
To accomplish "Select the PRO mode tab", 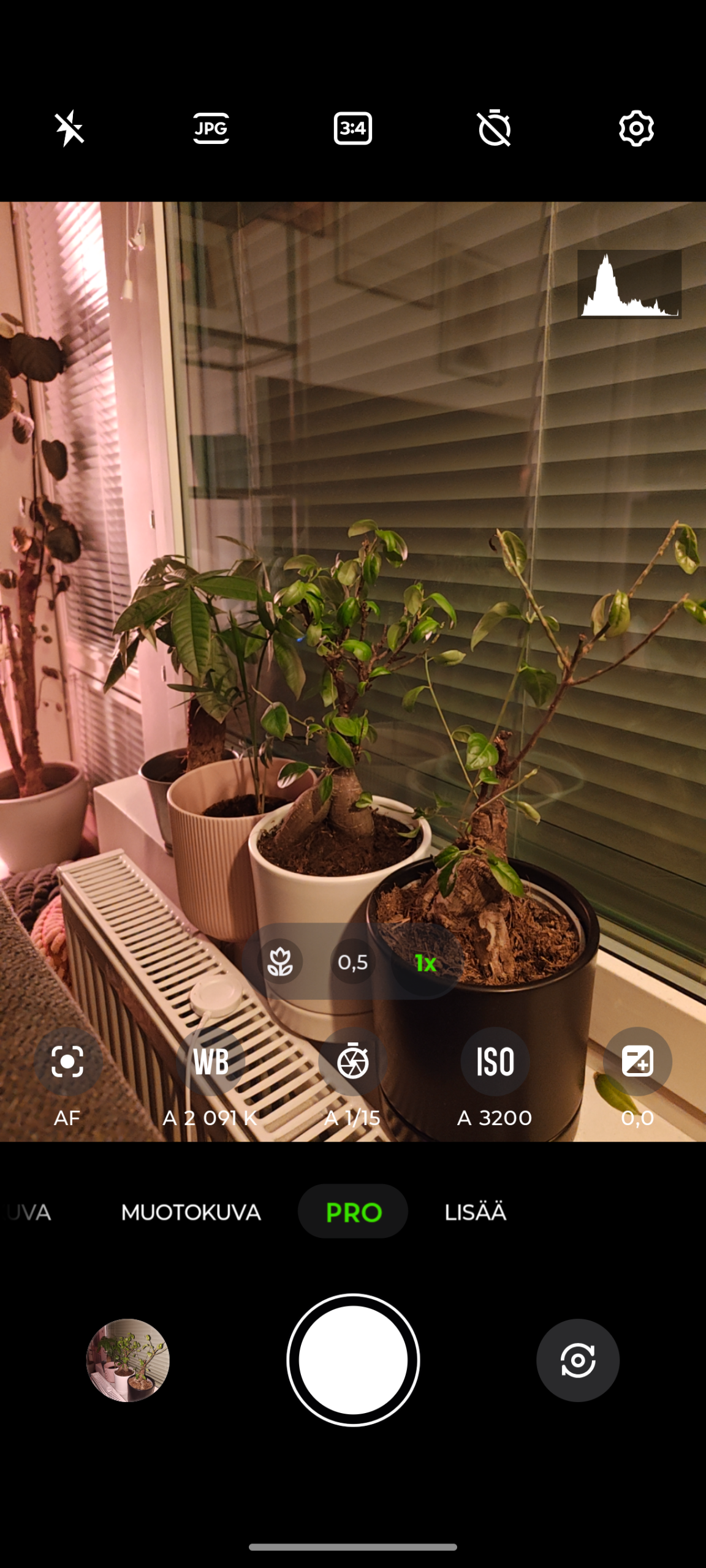I will click(353, 1212).
